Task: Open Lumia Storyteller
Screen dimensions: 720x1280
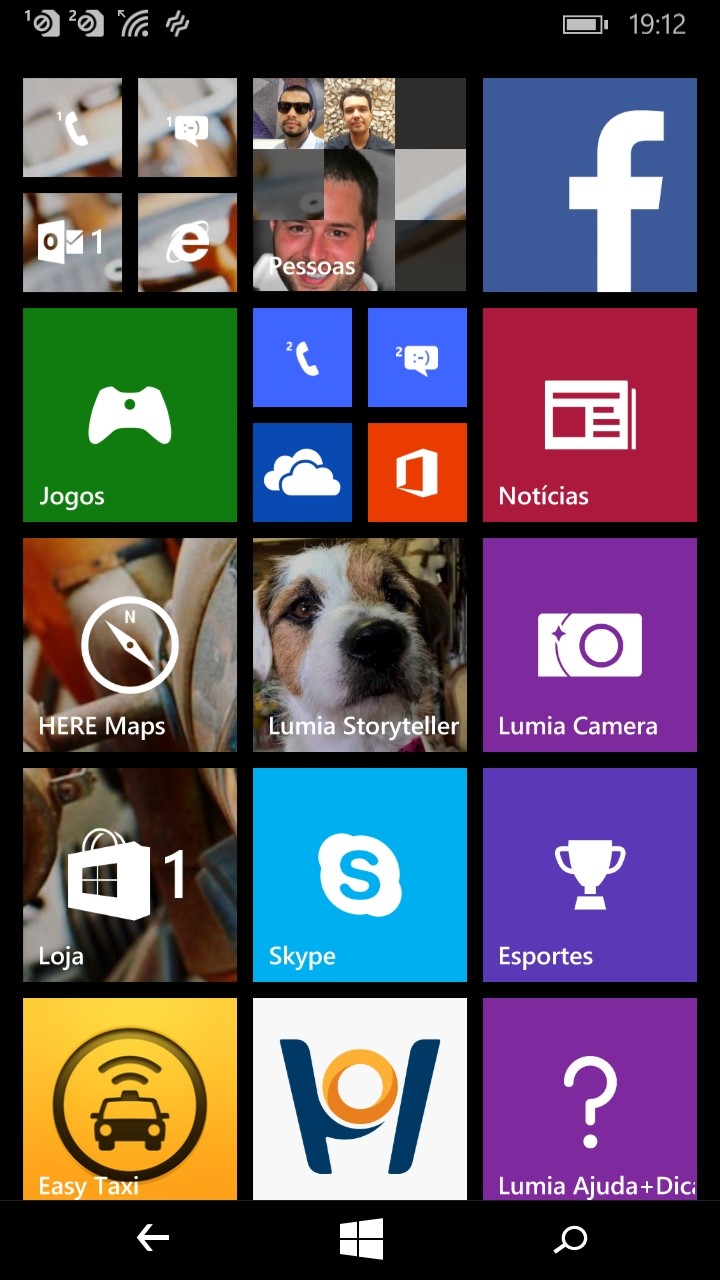Action: (x=360, y=645)
